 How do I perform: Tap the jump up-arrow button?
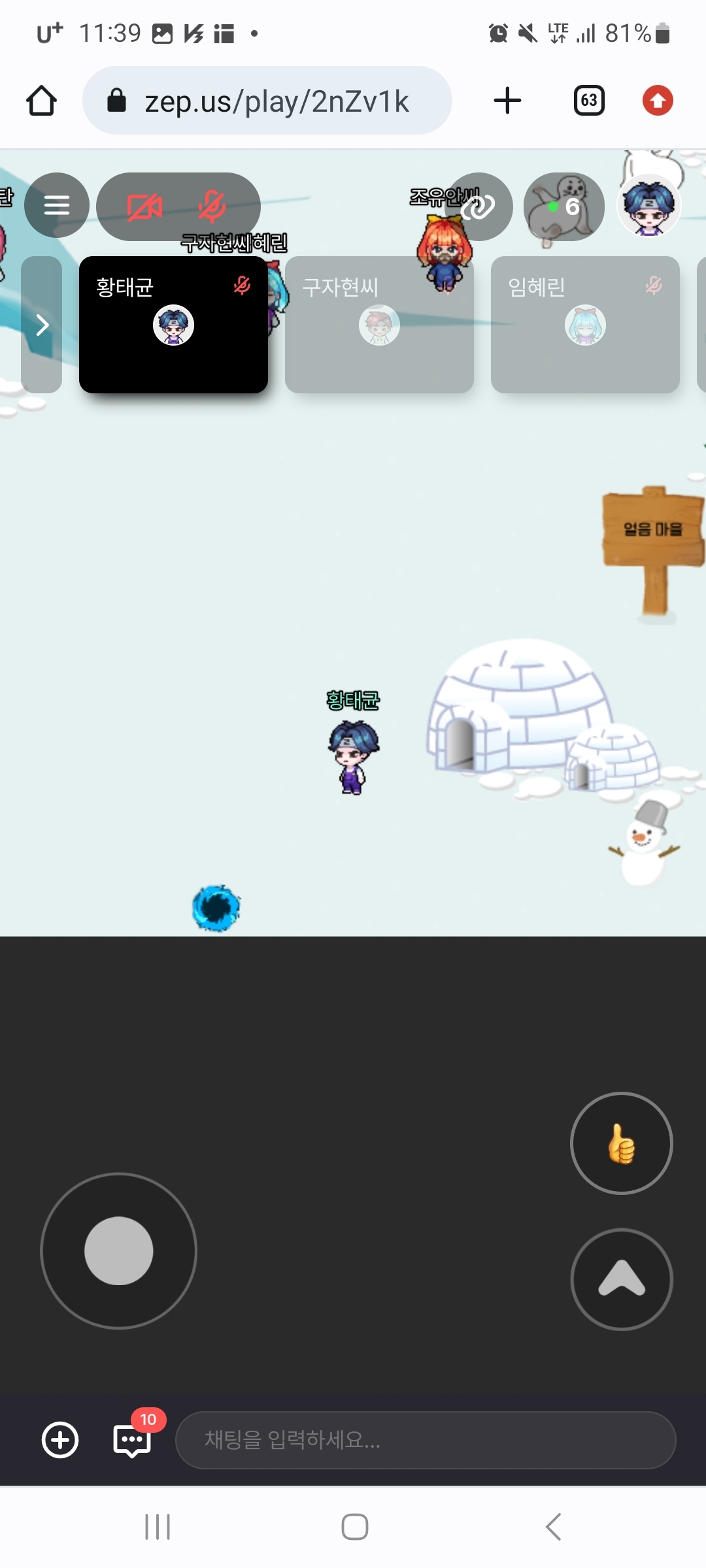pyautogui.click(x=621, y=1279)
